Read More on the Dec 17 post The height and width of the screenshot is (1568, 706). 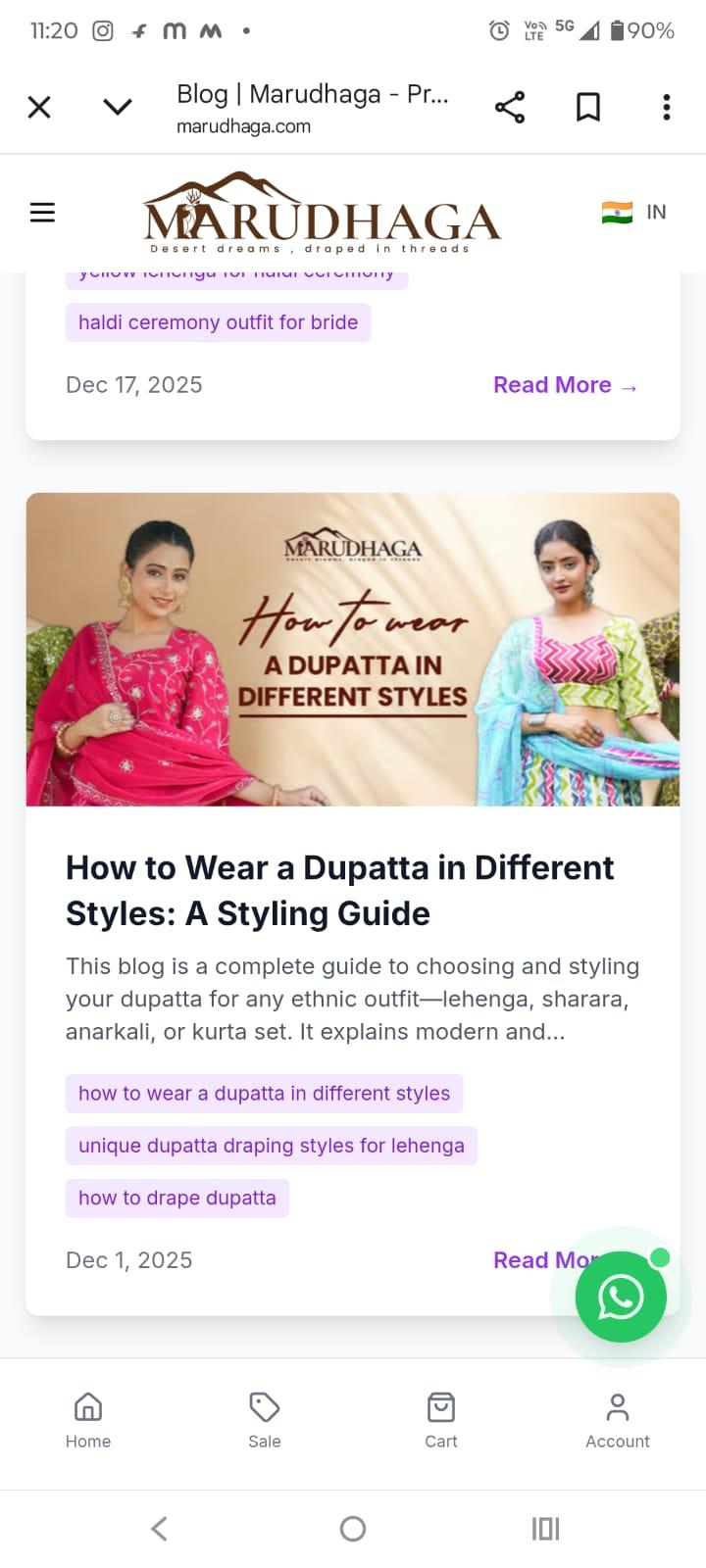click(x=565, y=385)
